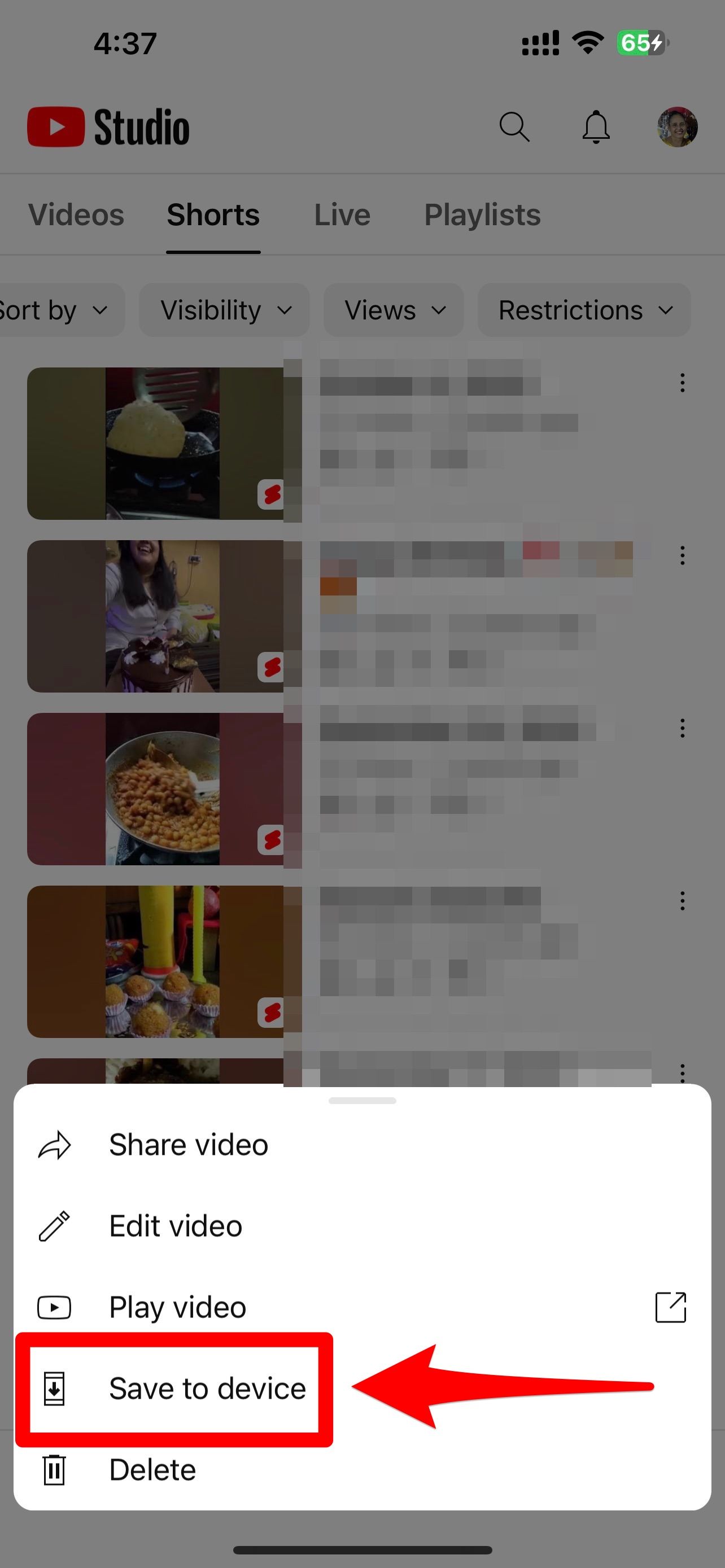Image resolution: width=725 pixels, height=1568 pixels.
Task: Expand the Views filter
Action: click(394, 310)
